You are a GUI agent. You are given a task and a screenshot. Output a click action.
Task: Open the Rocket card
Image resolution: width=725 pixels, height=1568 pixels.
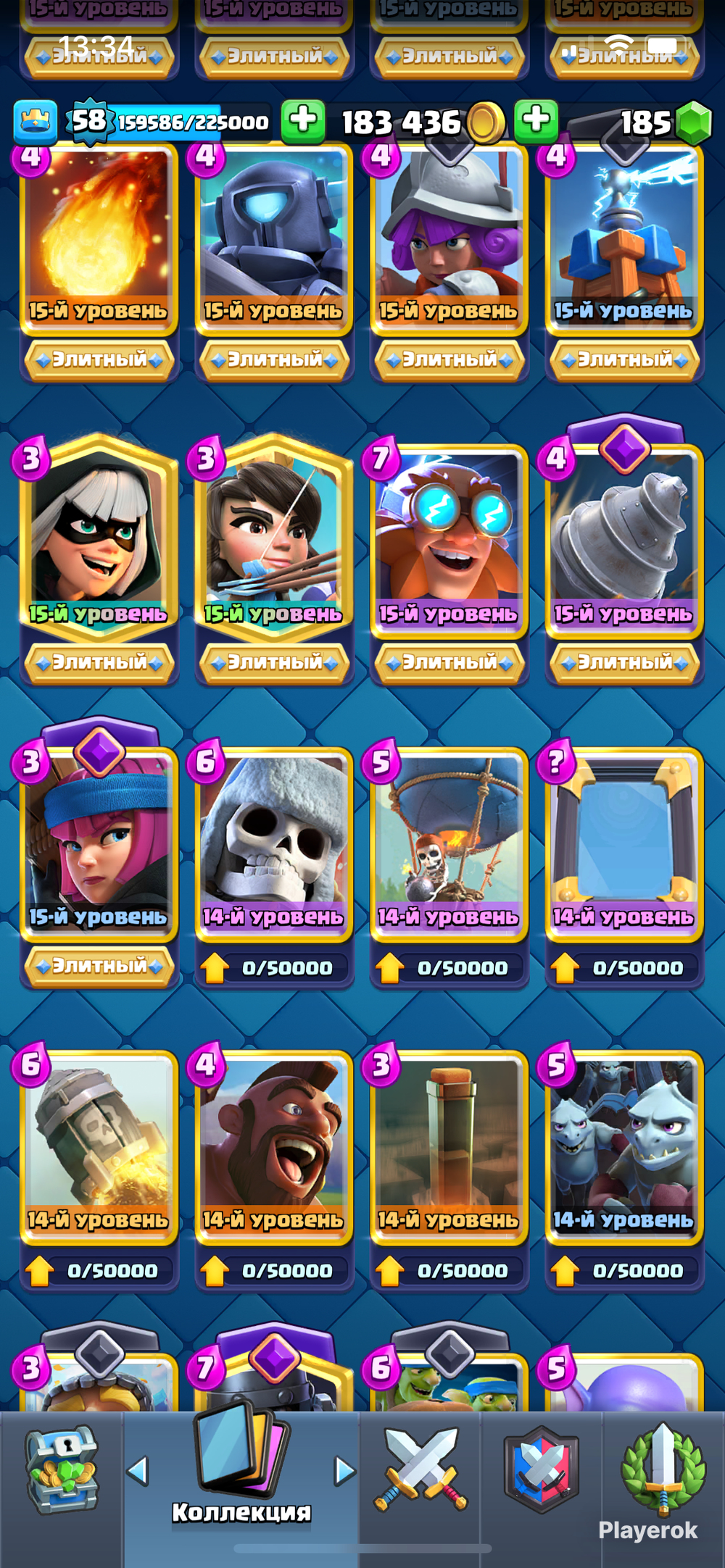(99, 1148)
